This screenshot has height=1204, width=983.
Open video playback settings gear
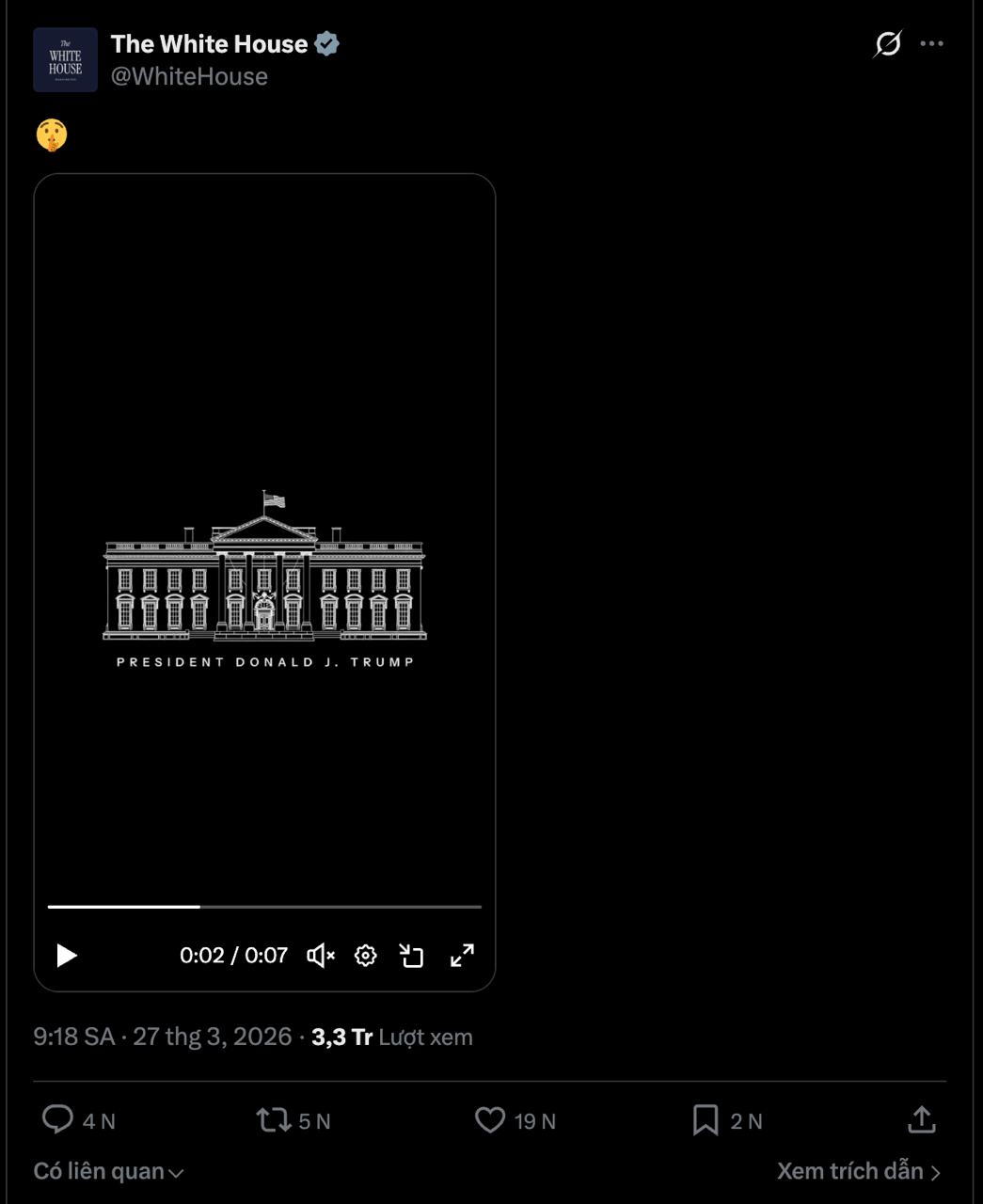coord(366,956)
